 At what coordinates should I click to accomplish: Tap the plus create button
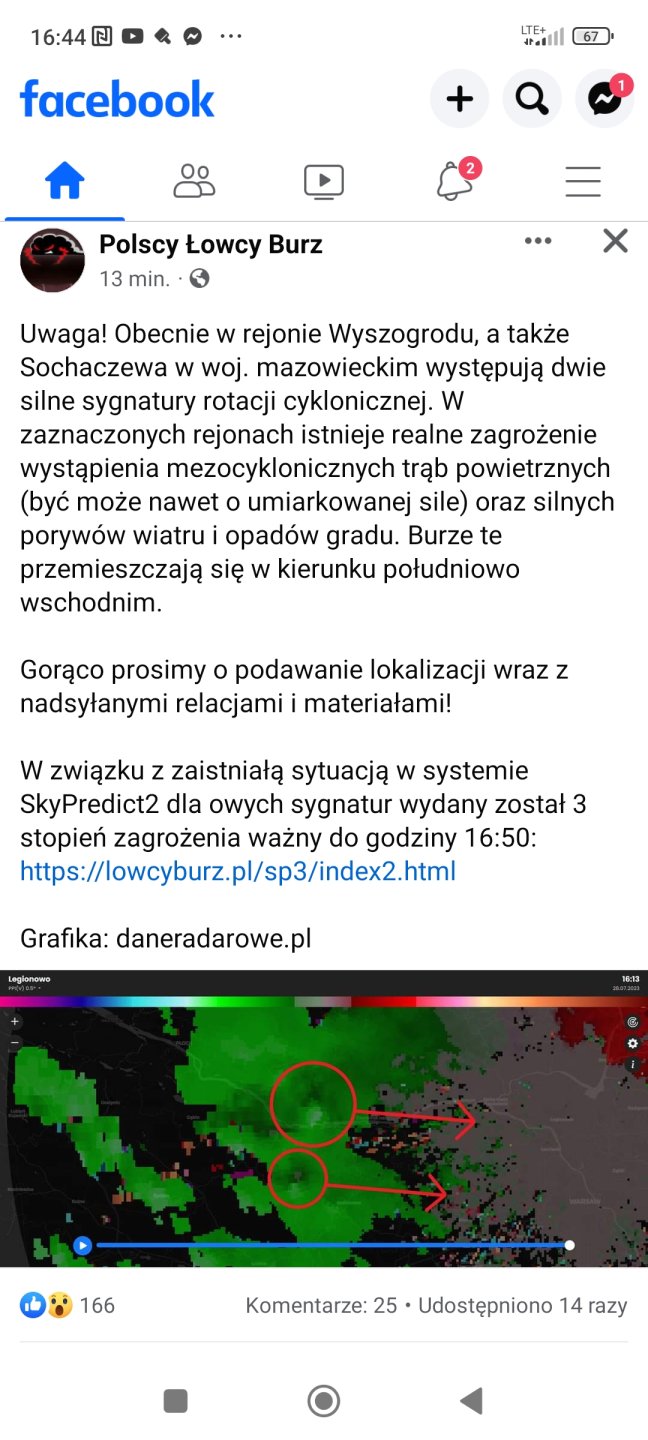click(x=459, y=99)
